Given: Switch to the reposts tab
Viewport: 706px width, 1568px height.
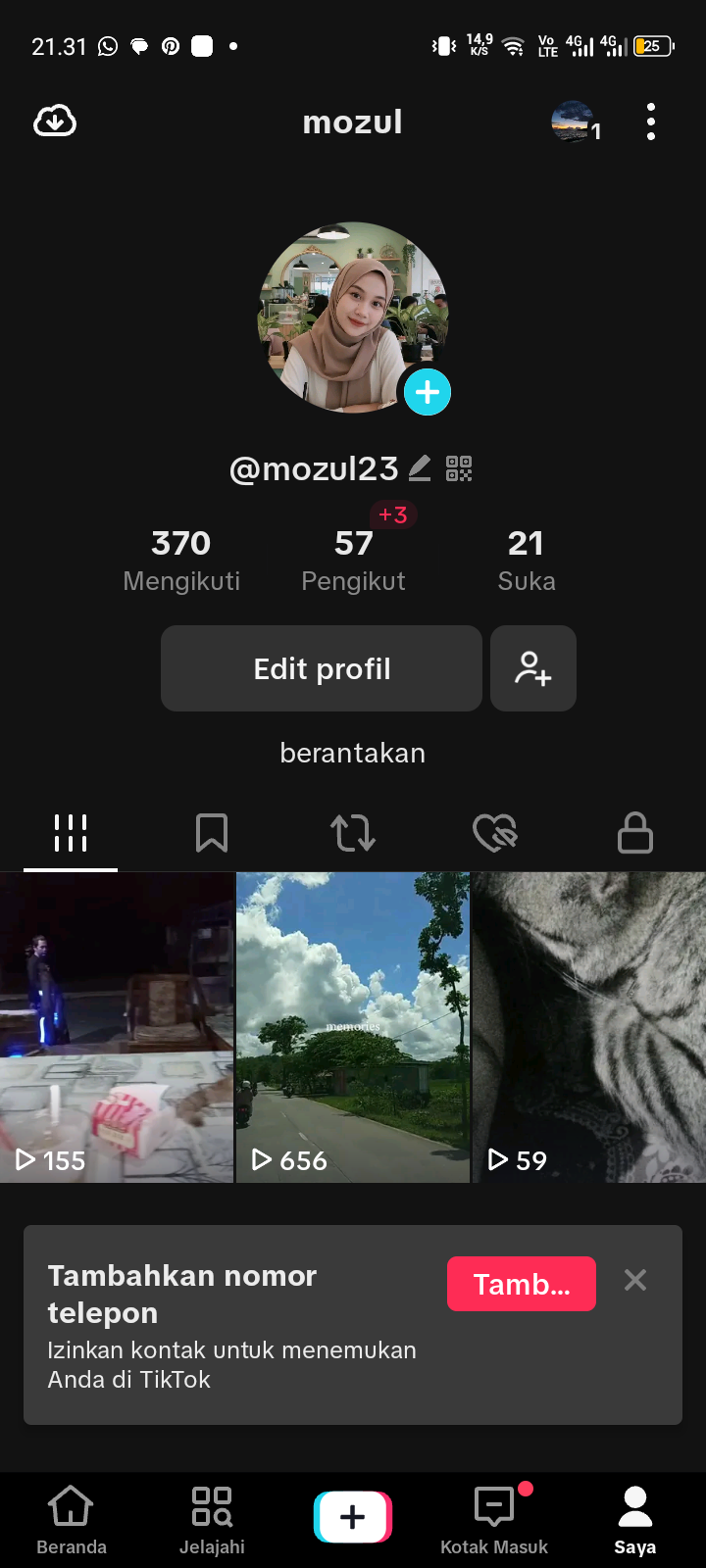Looking at the screenshot, I should coord(353,833).
